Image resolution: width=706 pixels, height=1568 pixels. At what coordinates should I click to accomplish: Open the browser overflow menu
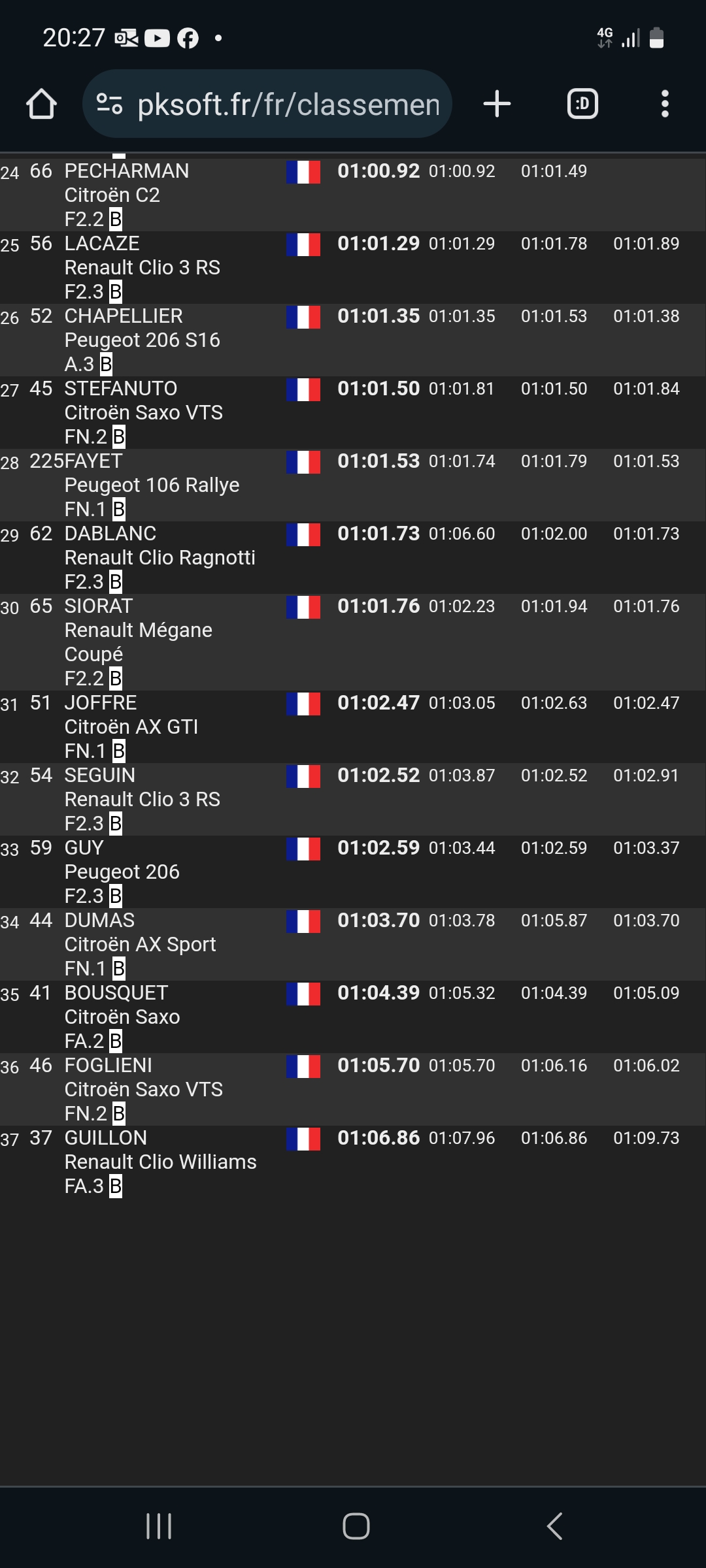pyautogui.click(x=665, y=104)
